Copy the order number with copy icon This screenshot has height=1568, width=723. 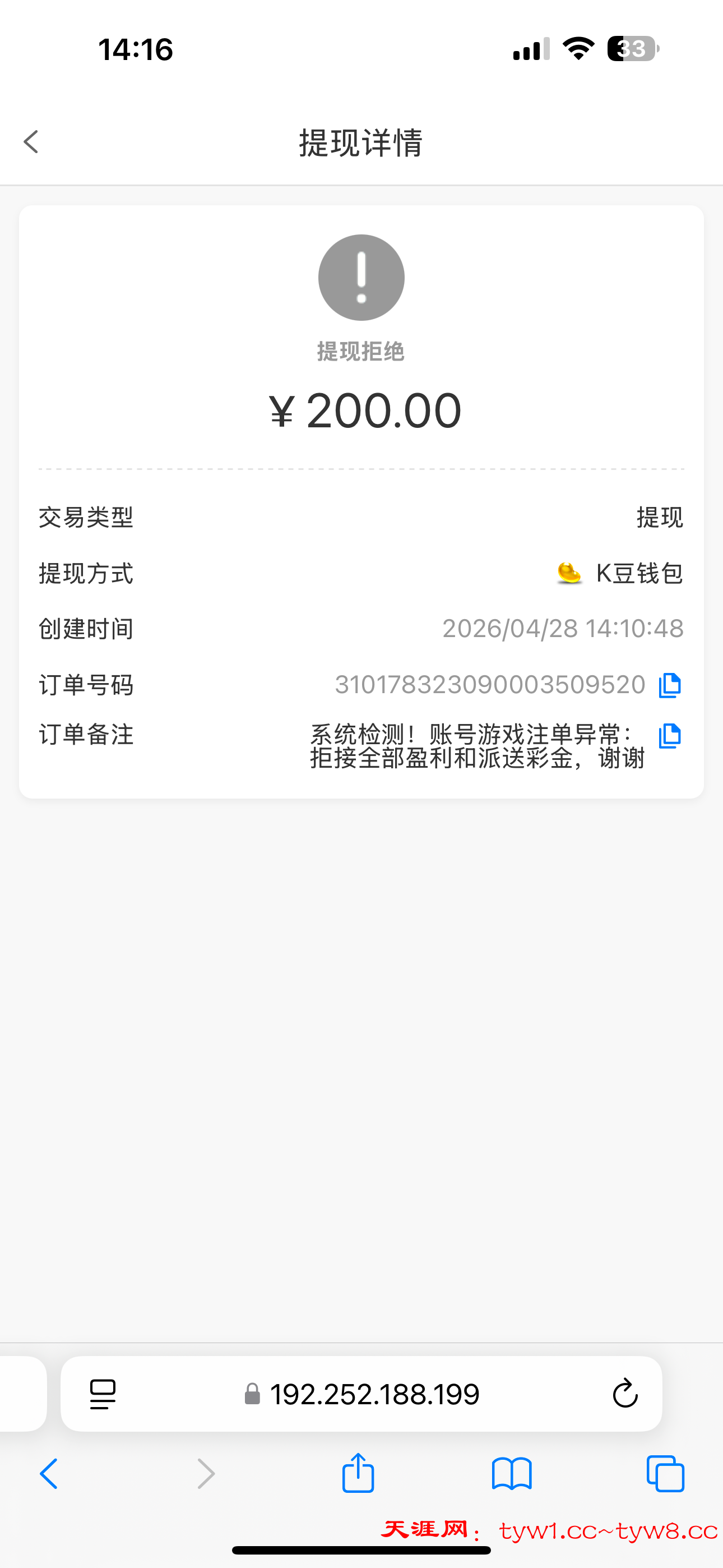668,684
